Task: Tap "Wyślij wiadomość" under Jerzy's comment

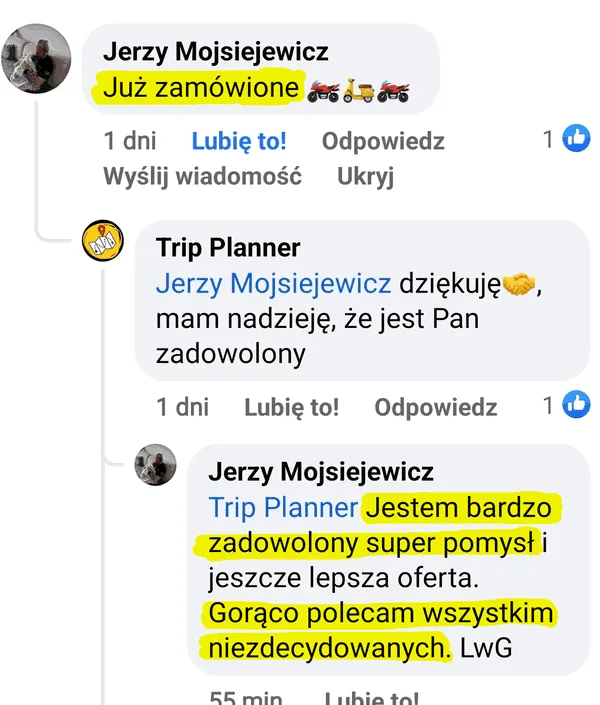Action: (202, 177)
